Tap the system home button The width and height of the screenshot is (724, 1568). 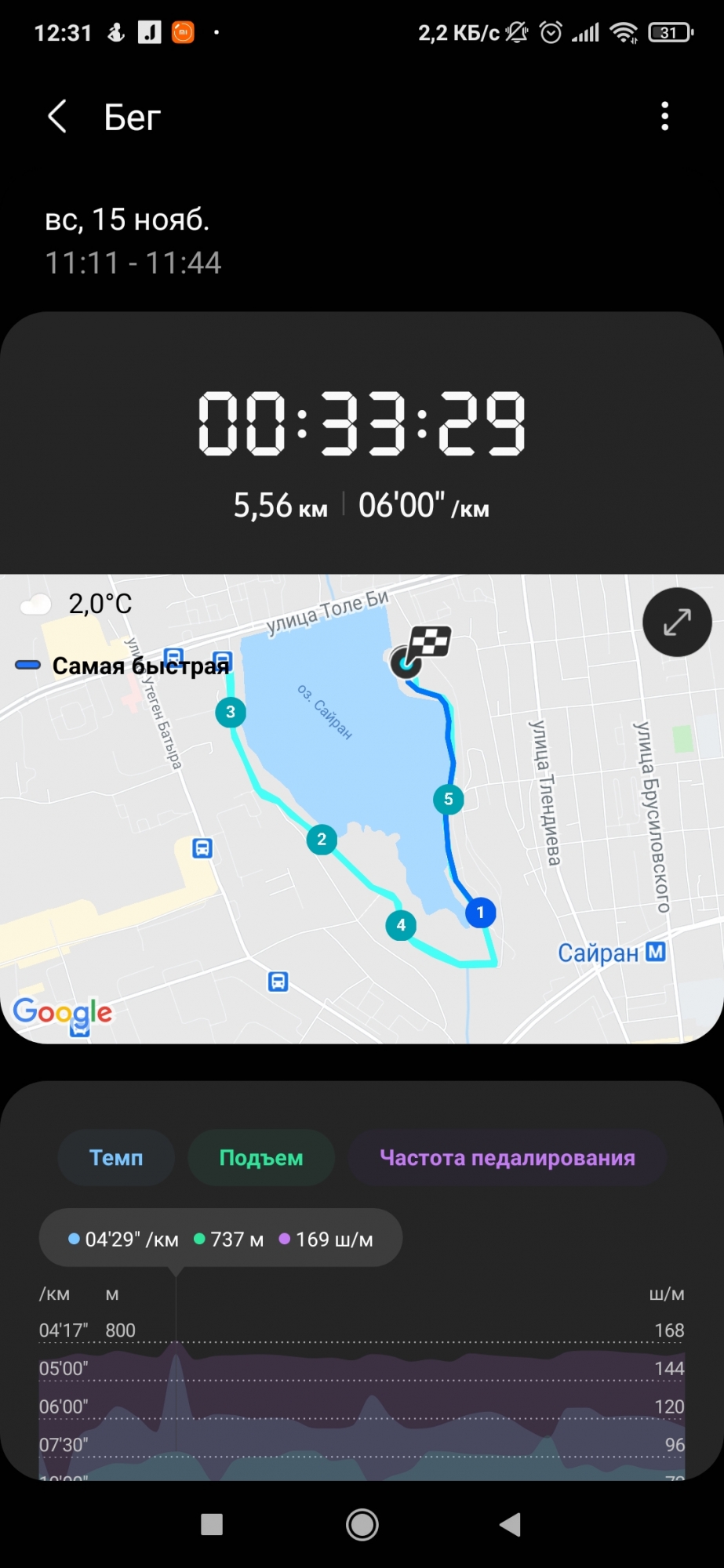(x=362, y=1525)
